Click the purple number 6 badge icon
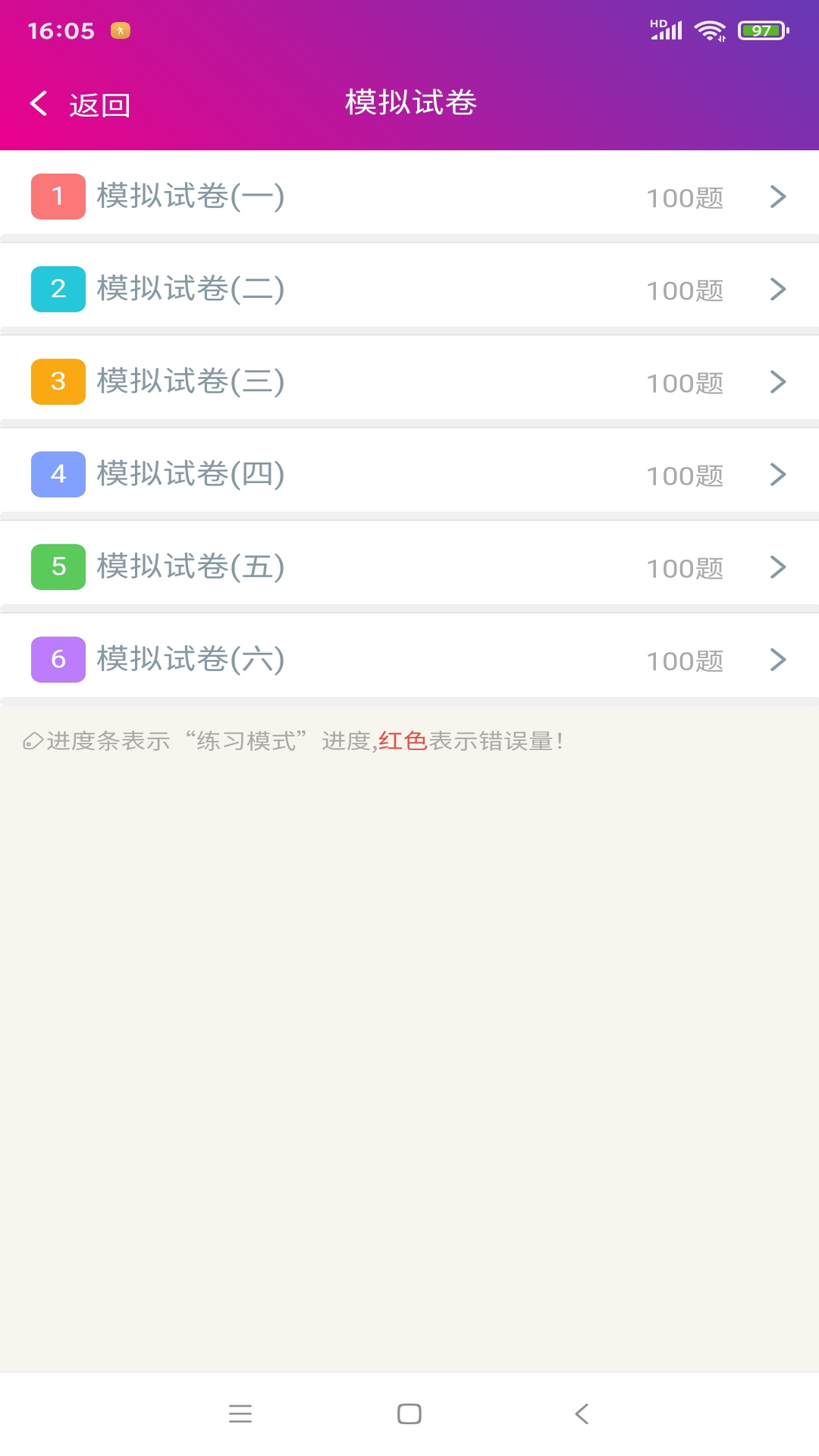This screenshot has height=1456, width=819. point(58,660)
